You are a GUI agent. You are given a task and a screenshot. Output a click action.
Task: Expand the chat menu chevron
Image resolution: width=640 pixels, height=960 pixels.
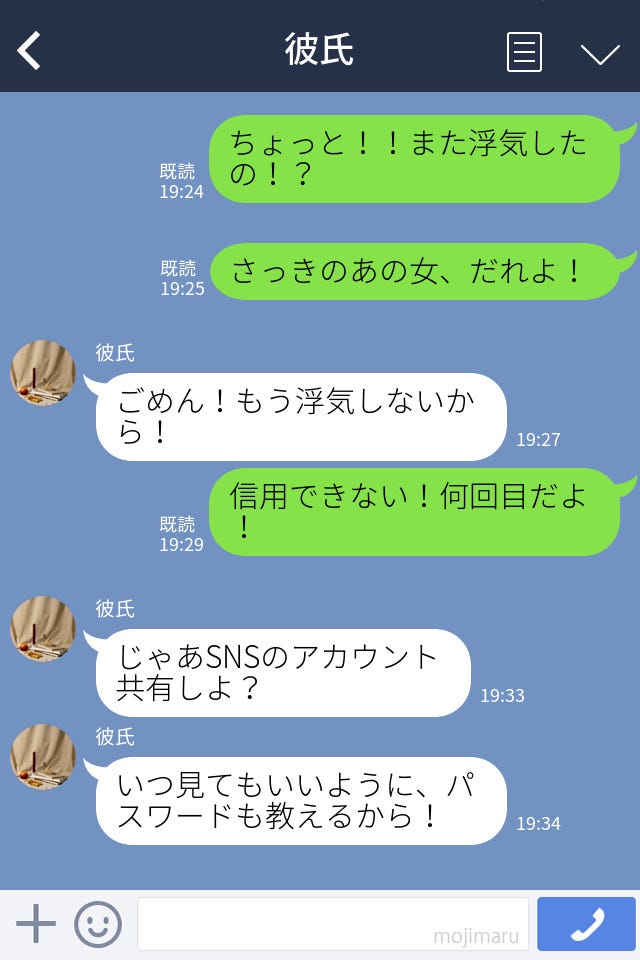(x=600, y=54)
